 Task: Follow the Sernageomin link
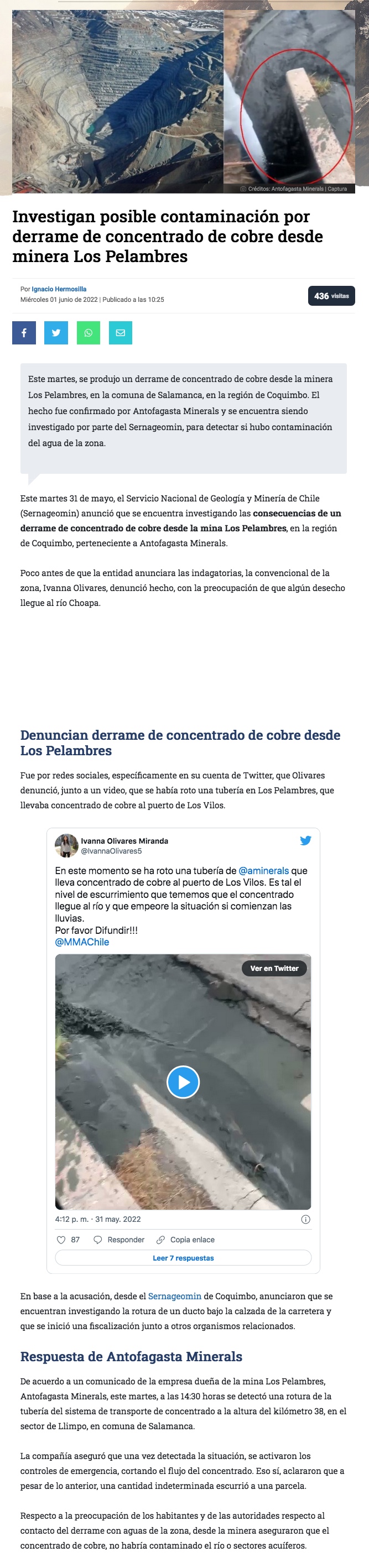pos(175,1296)
